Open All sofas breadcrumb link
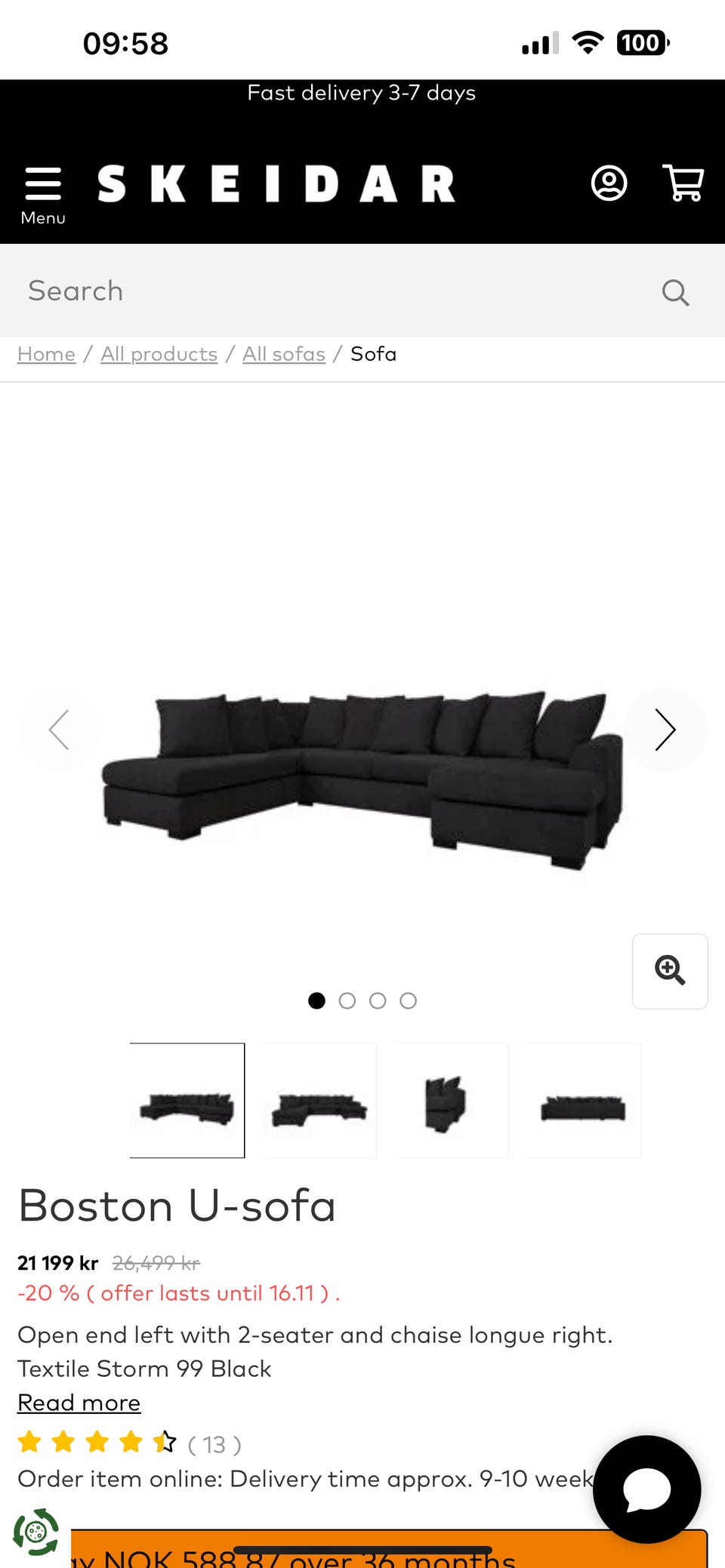This screenshot has height=1568, width=725. click(284, 354)
